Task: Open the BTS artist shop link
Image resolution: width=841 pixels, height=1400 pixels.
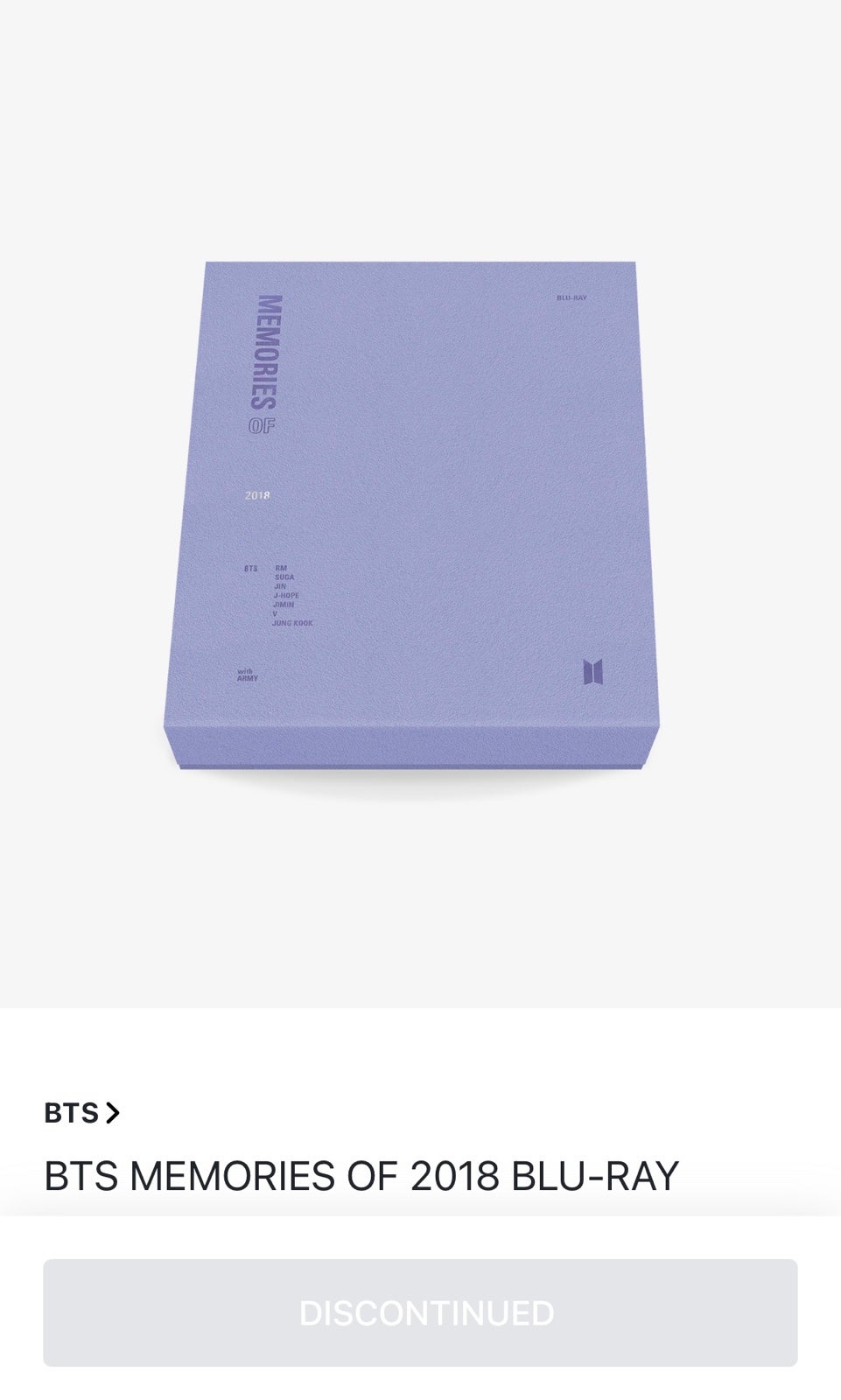Action: 81,1113
